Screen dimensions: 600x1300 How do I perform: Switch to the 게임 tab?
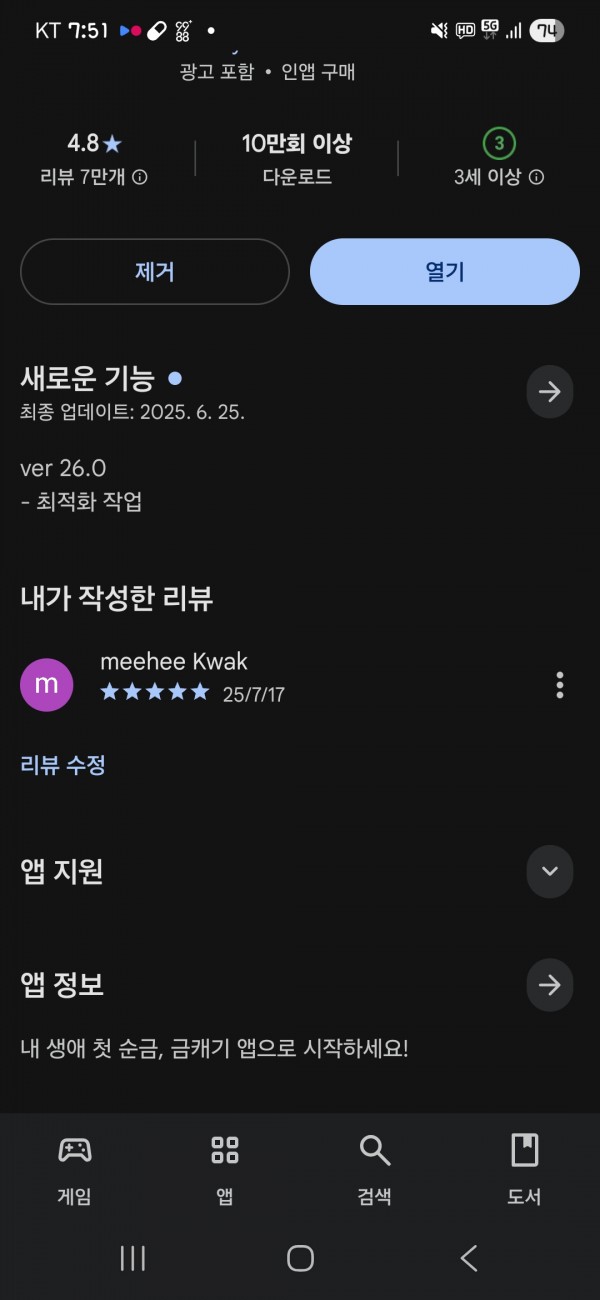[x=75, y=1169]
